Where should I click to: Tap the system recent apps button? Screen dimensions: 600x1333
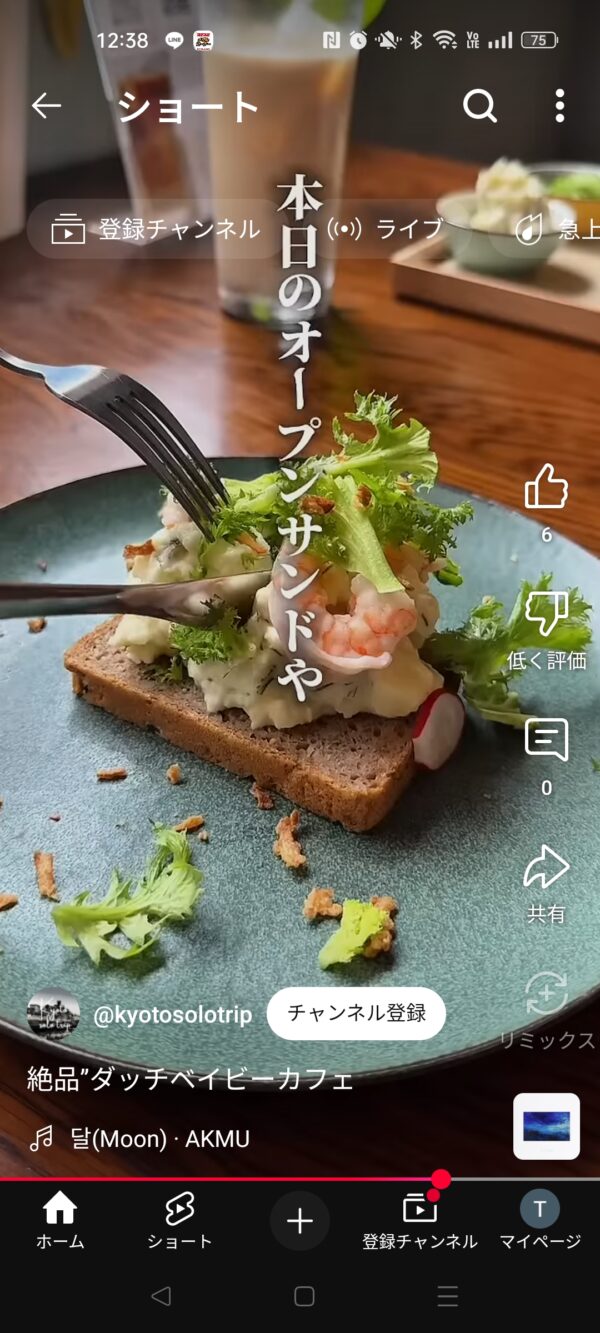pos(447,1297)
